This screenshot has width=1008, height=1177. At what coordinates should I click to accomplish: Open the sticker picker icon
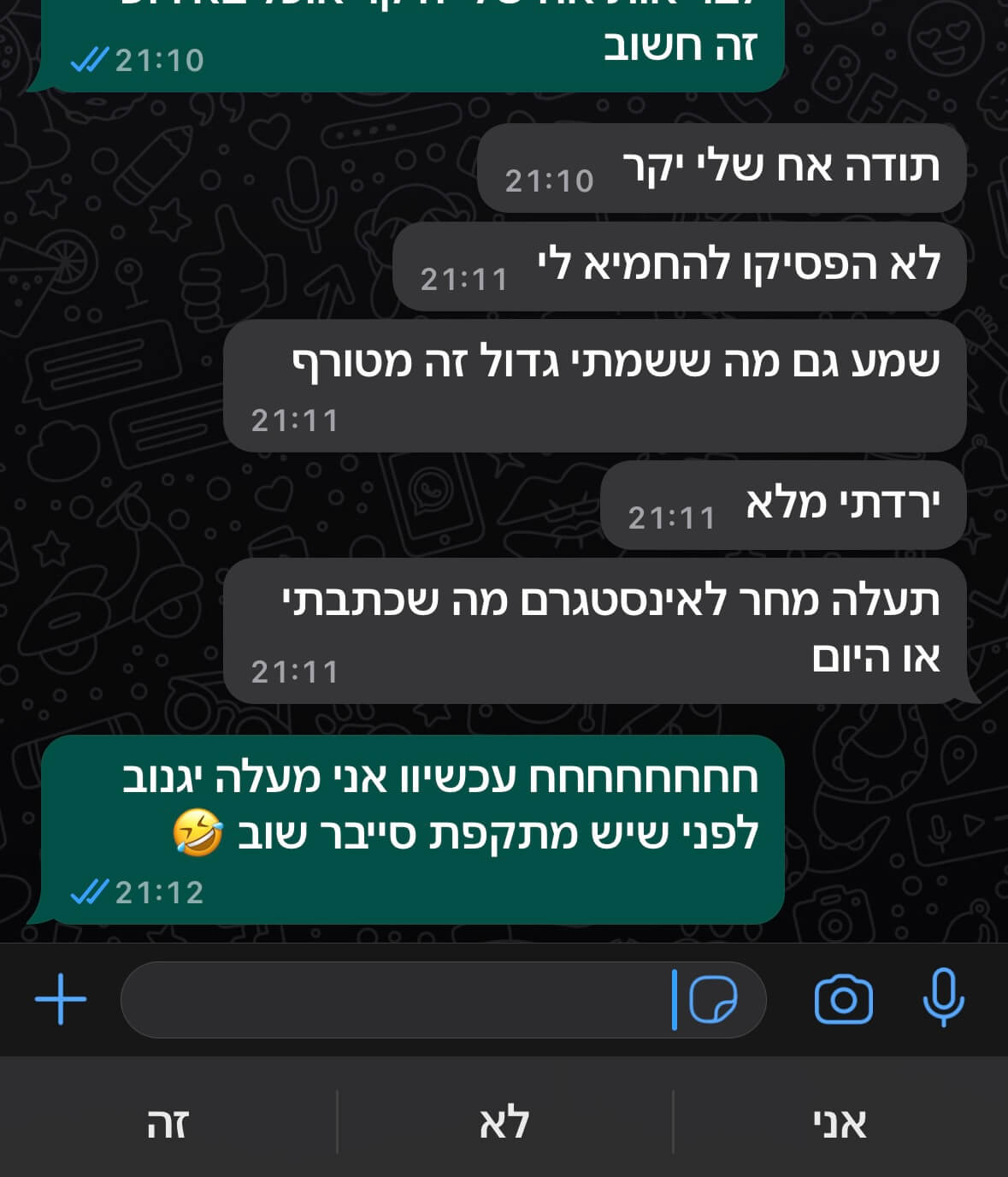[713, 999]
